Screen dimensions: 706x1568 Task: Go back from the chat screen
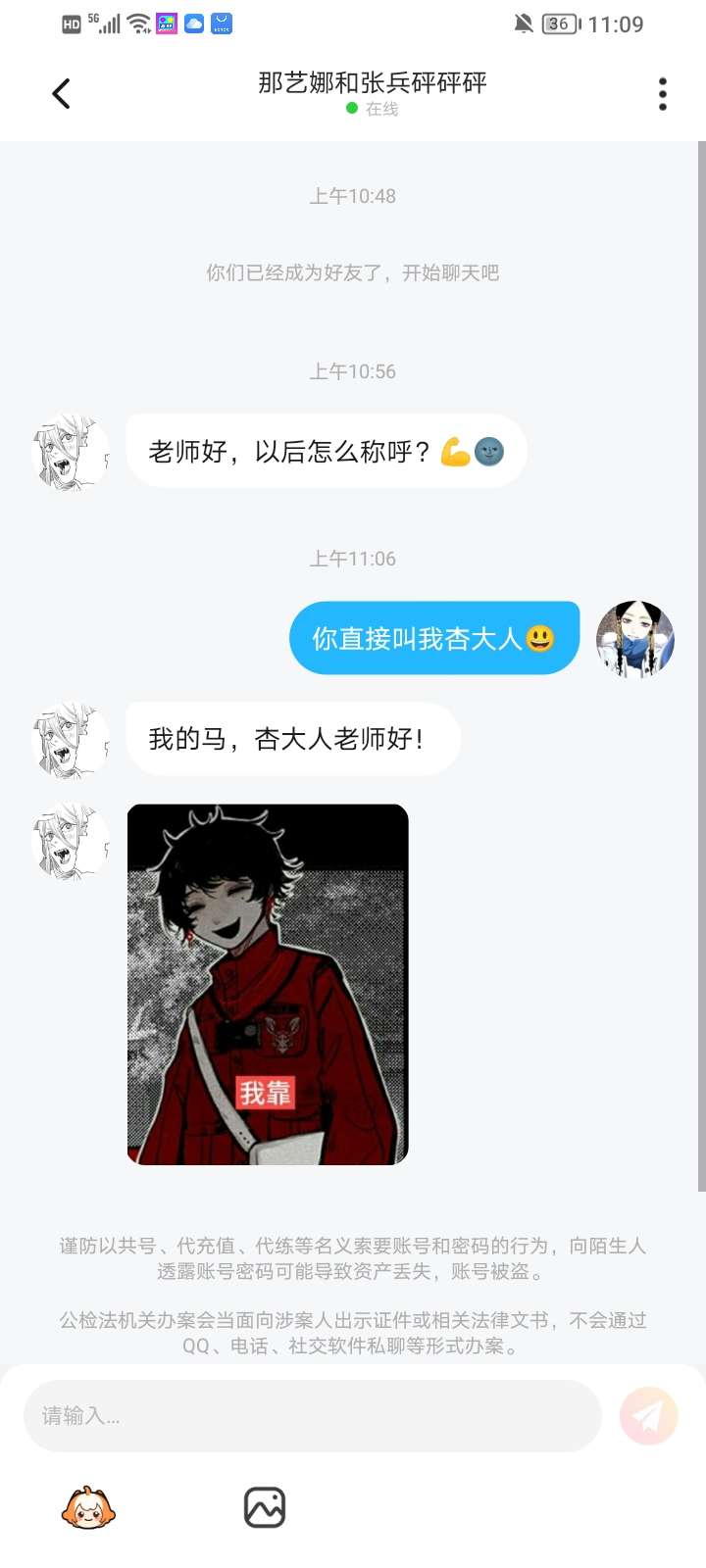pyautogui.click(x=61, y=94)
